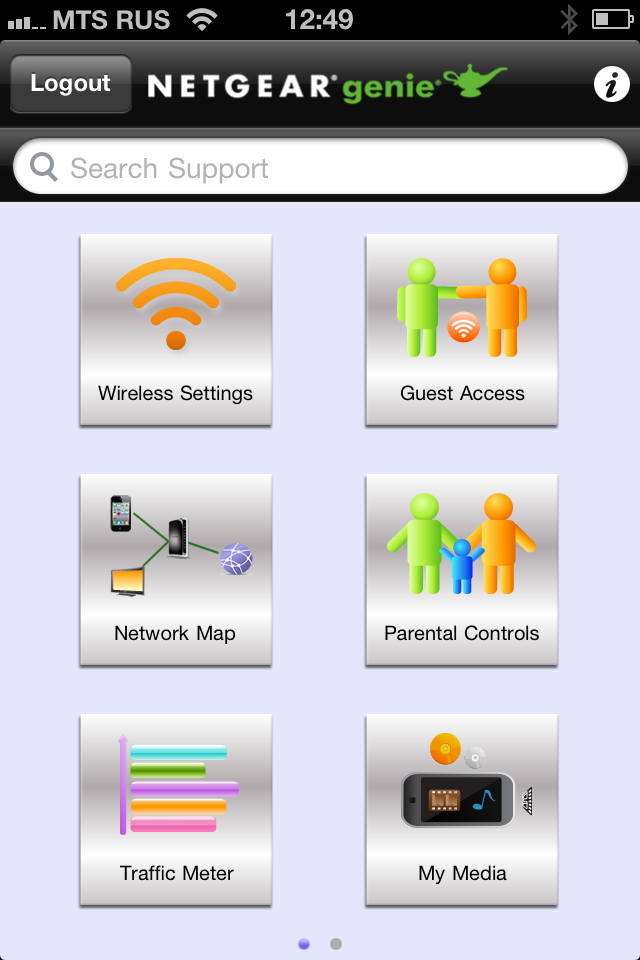Tap the Search Support field
The width and height of the screenshot is (640, 960).
point(320,167)
